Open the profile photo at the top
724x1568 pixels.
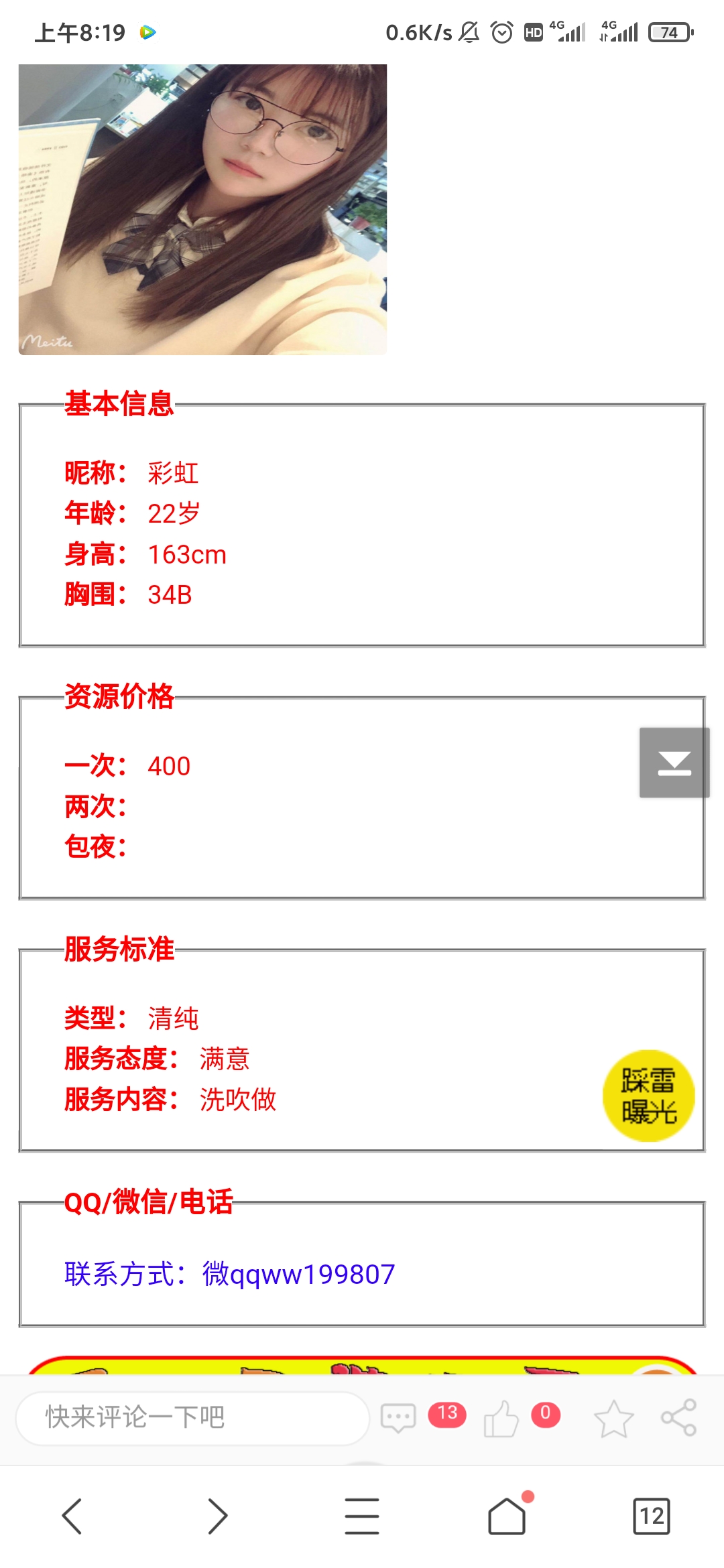pyautogui.click(x=202, y=209)
